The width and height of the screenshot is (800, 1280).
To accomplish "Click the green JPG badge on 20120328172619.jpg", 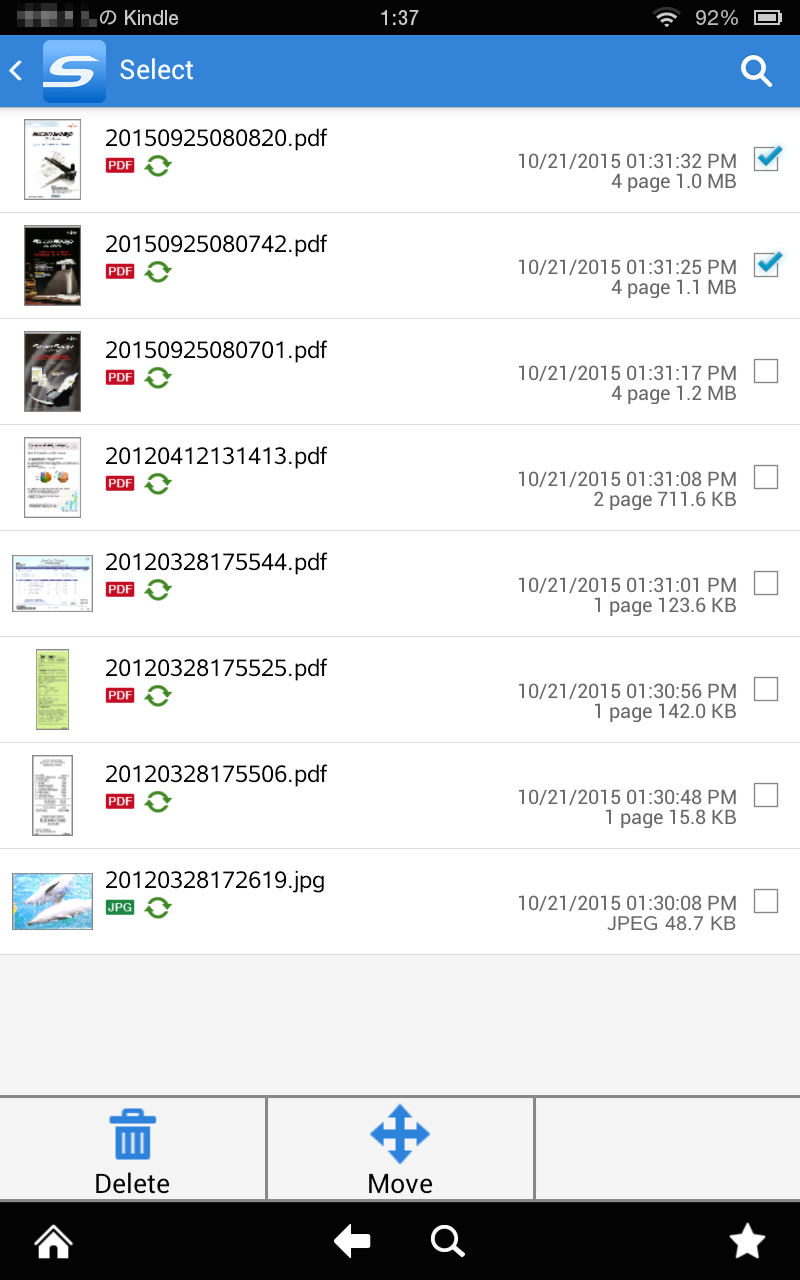I will (x=120, y=907).
